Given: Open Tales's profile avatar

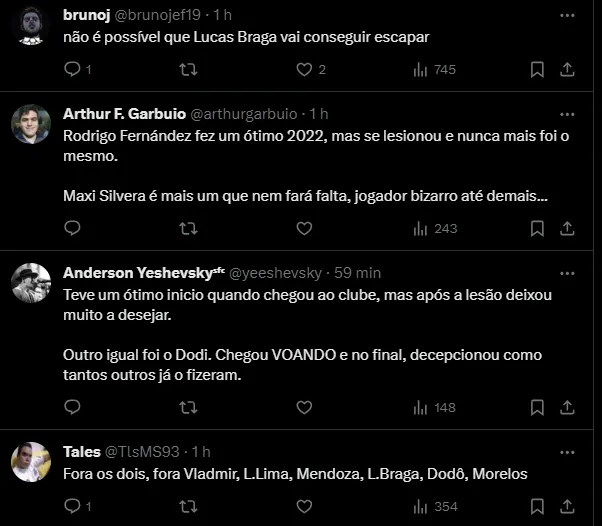Looking at the screenshot, I should click(31, 461).
